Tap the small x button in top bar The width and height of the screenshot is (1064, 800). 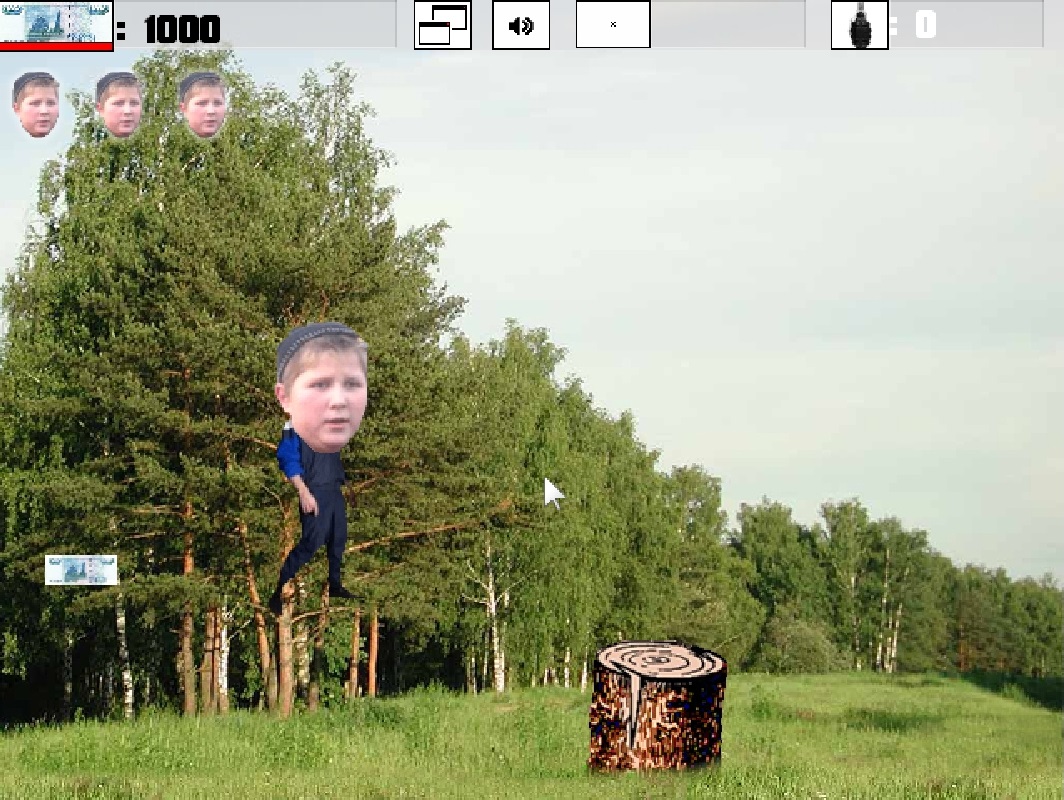pyautogui.click(x=613, y=25)
